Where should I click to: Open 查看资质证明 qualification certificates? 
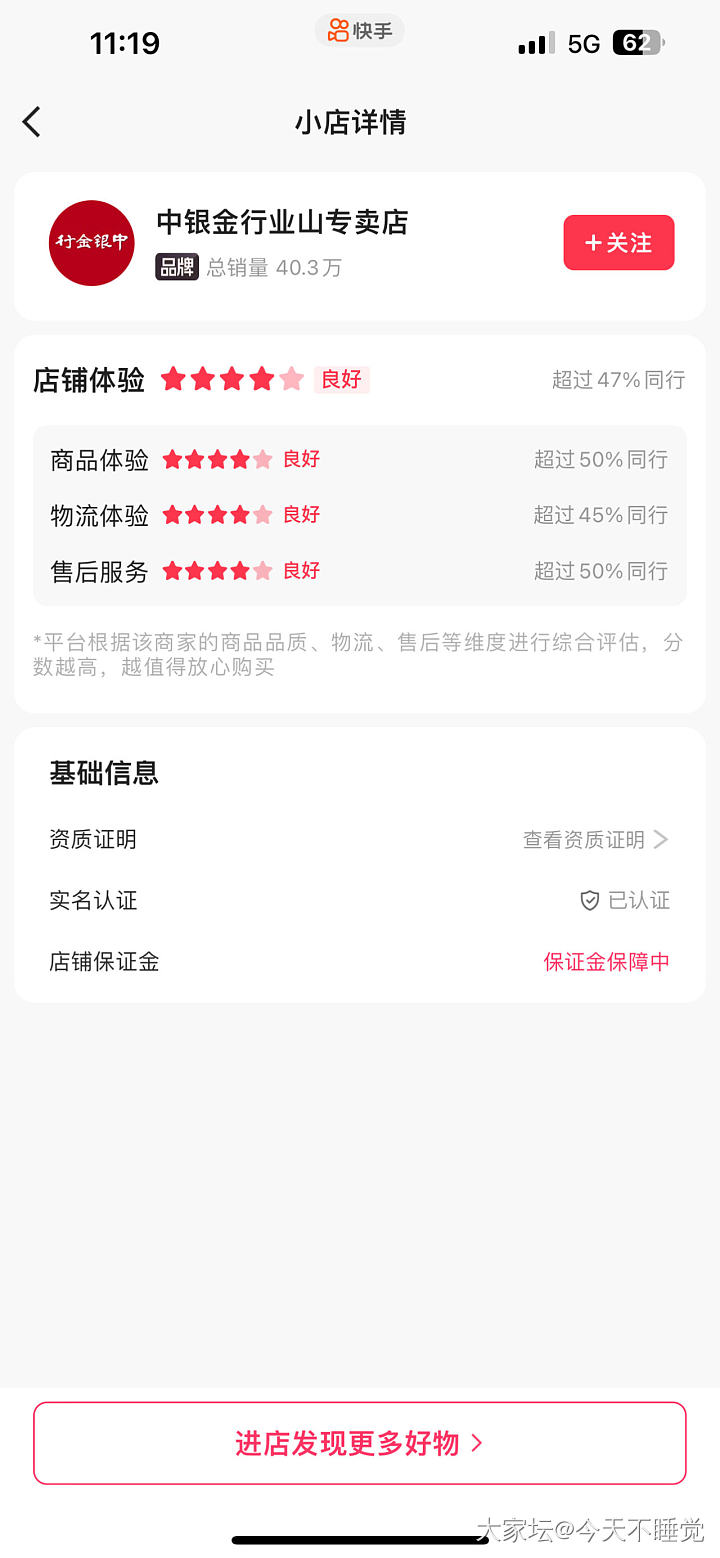(x=595, y=840)
